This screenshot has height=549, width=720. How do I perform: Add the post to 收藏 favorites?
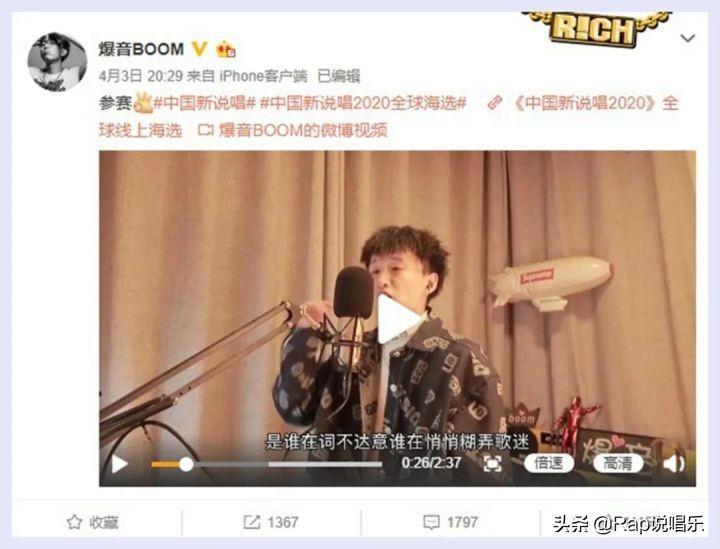pyautogui.click(x=92, y=522)
